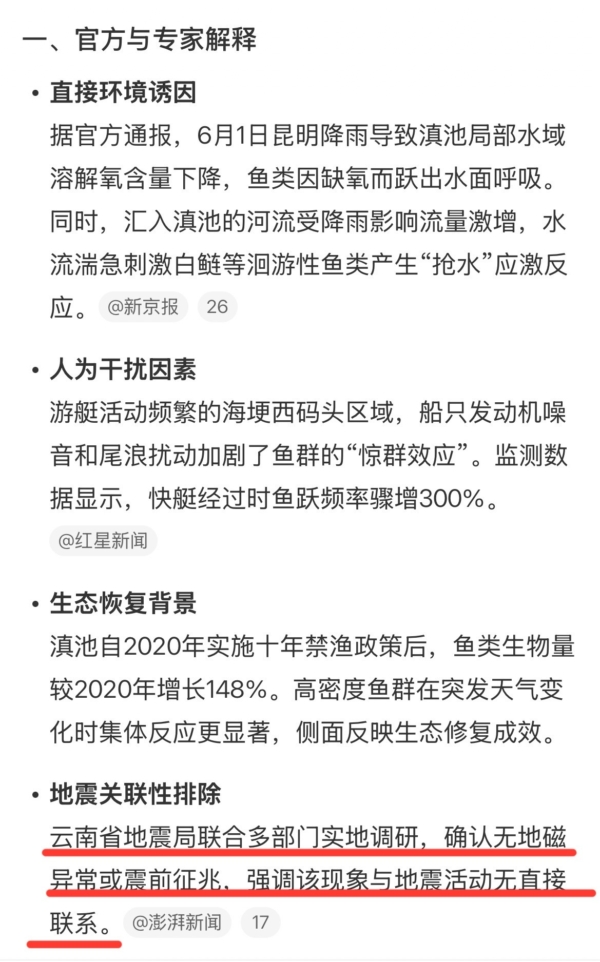Viewport: 600px width, 962px height.
Task: Tap the 26 reference count chip
Action: (x=217, y=307)
